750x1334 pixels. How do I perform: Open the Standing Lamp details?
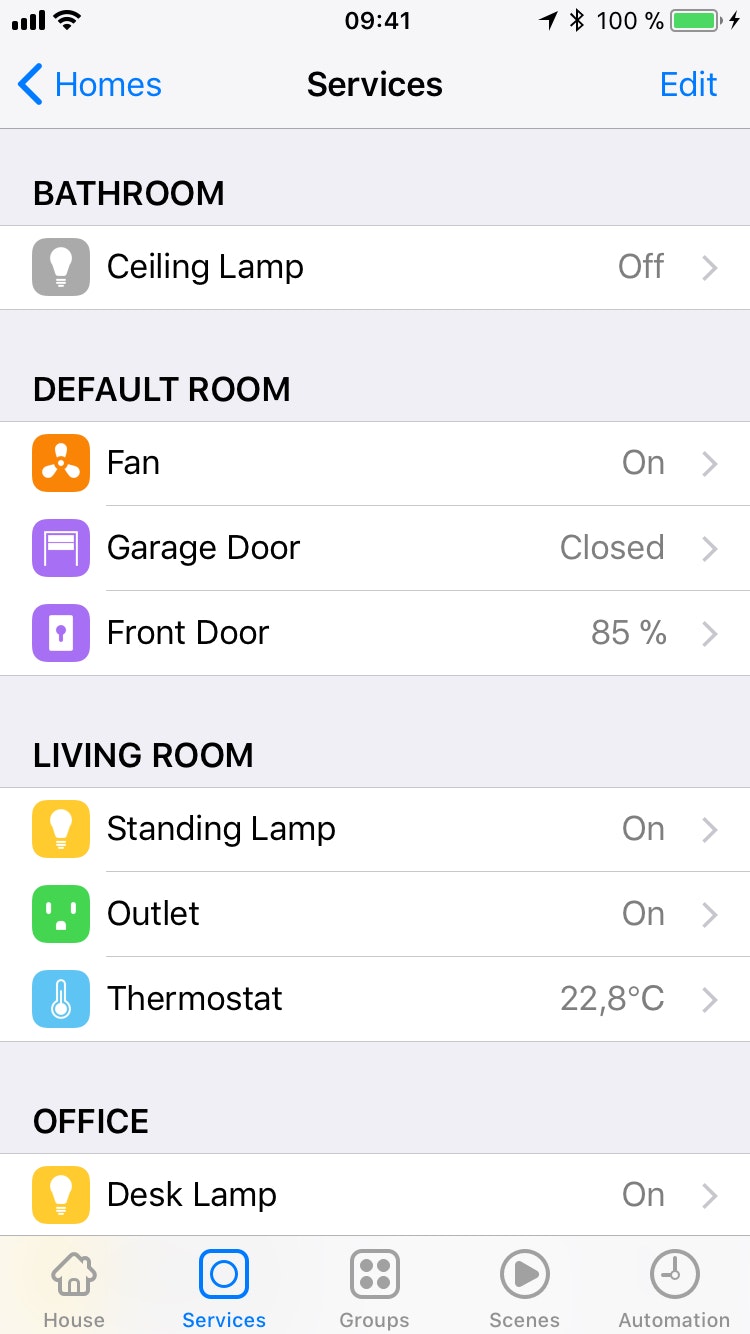click(x=375, y=829)
